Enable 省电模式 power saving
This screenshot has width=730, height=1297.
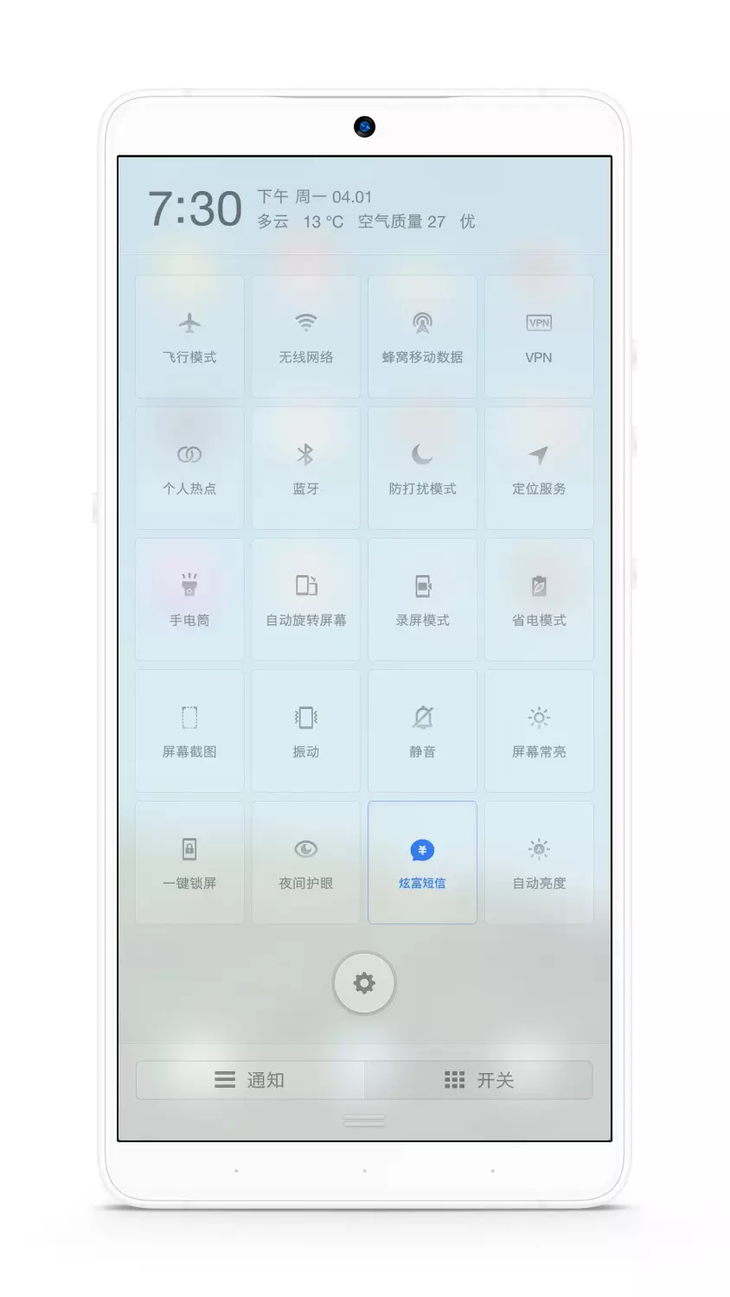[x=539, y=600]
